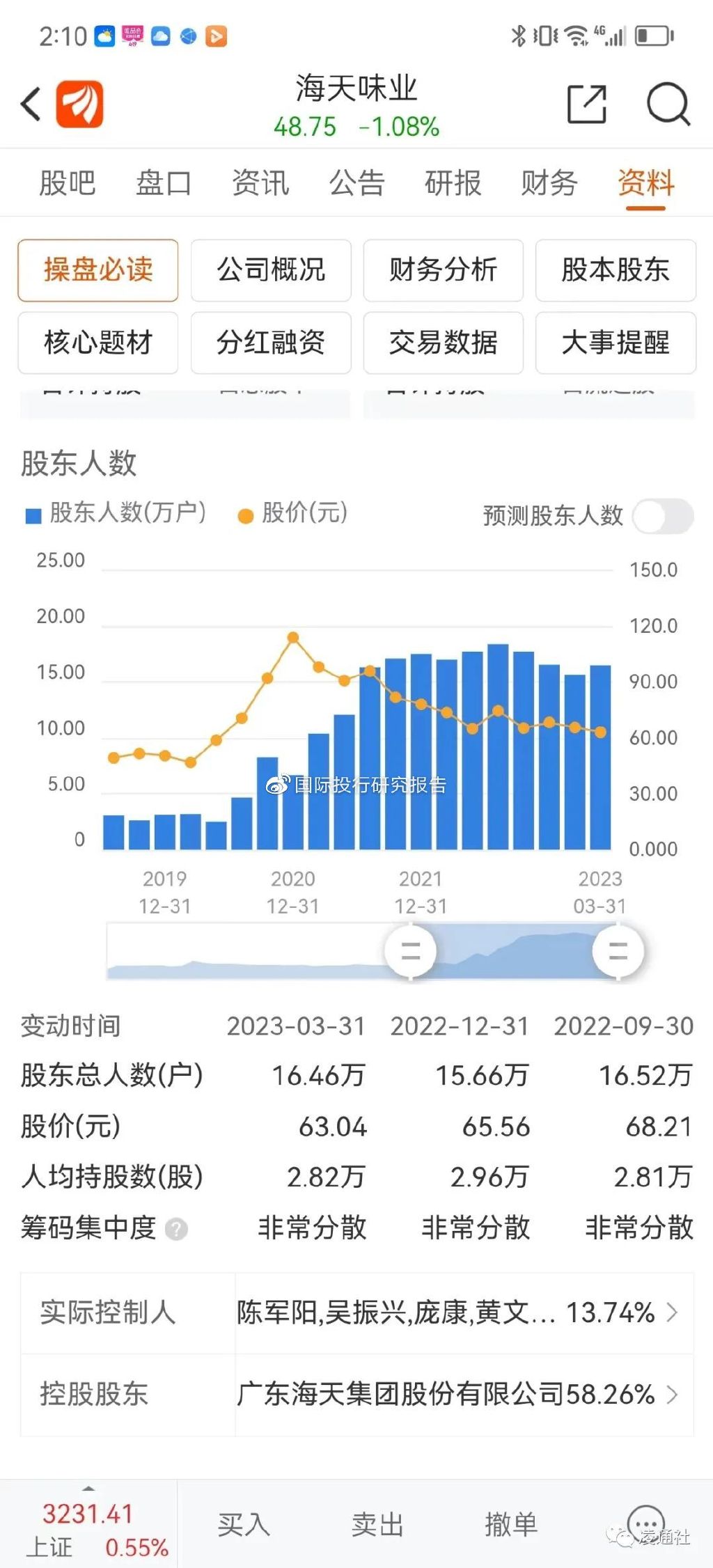
Task: View 分红融资 details
Action: (x=271, y=343)
